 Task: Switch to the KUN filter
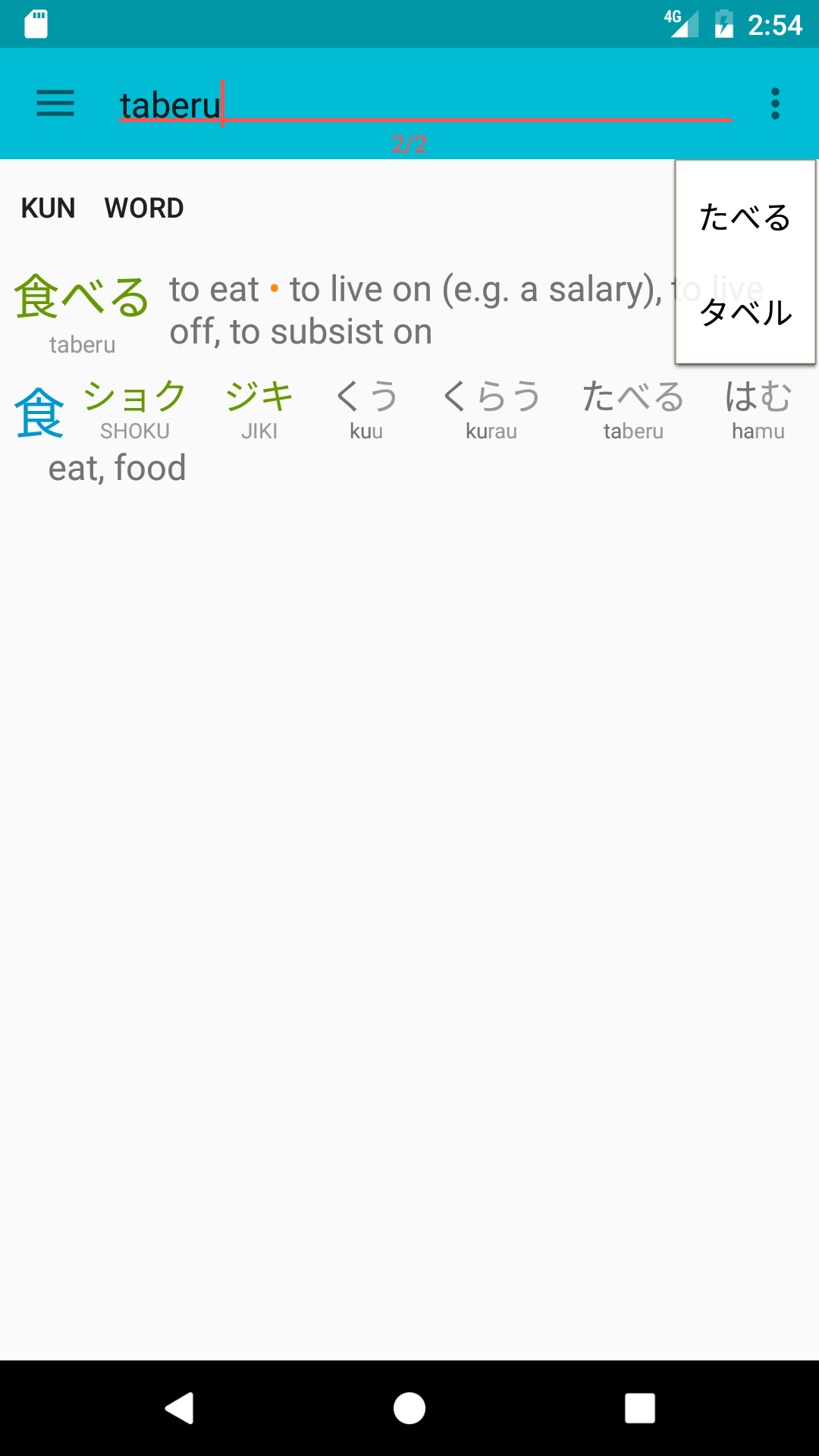(x=48, y=207)
